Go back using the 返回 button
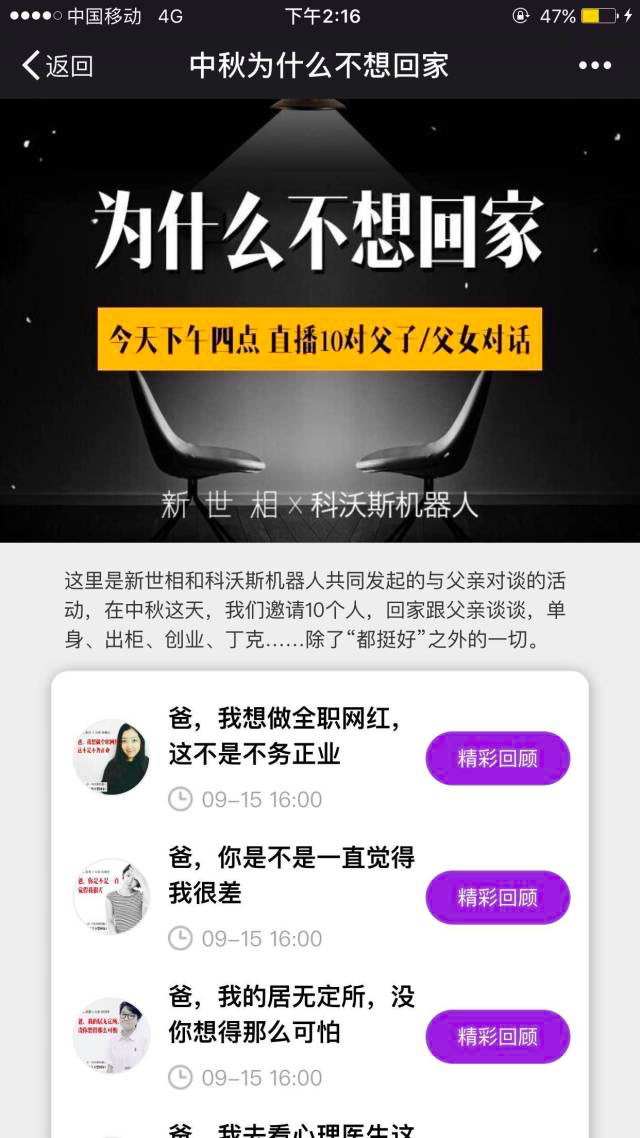 (x=57, y=66)
